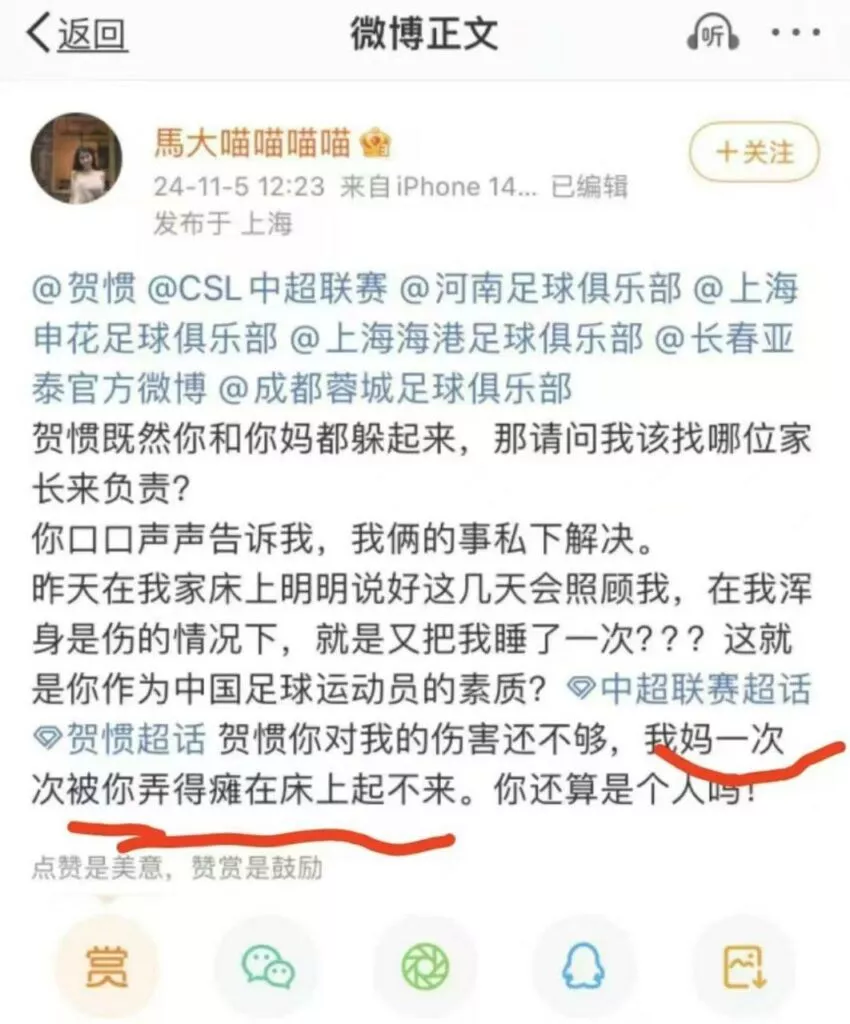Save the post as an image
Image resolution: width=850 pixels, height=1024 pixels.
(743, 966)
